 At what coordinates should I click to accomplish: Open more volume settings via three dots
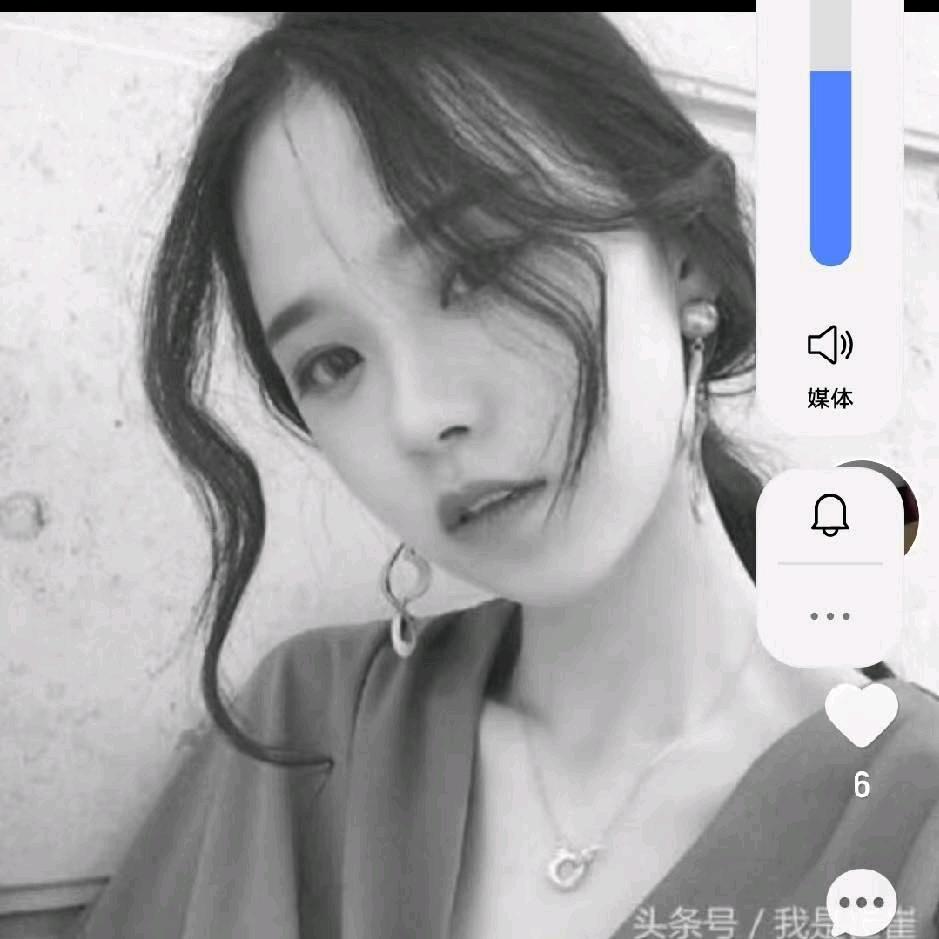click(x=830, y=616)
